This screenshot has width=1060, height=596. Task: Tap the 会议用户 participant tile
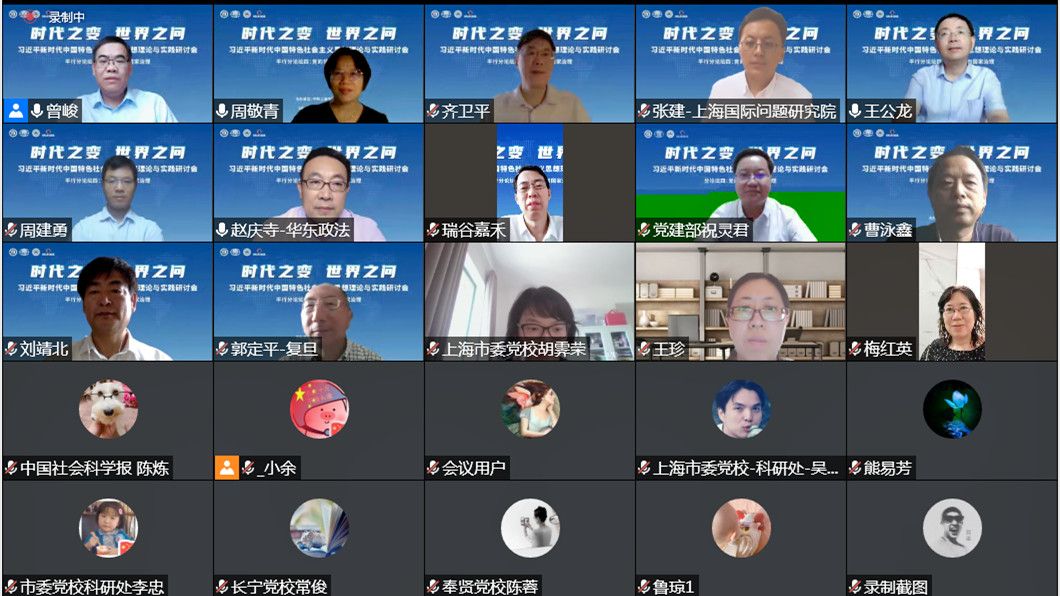tap(529, 420)
